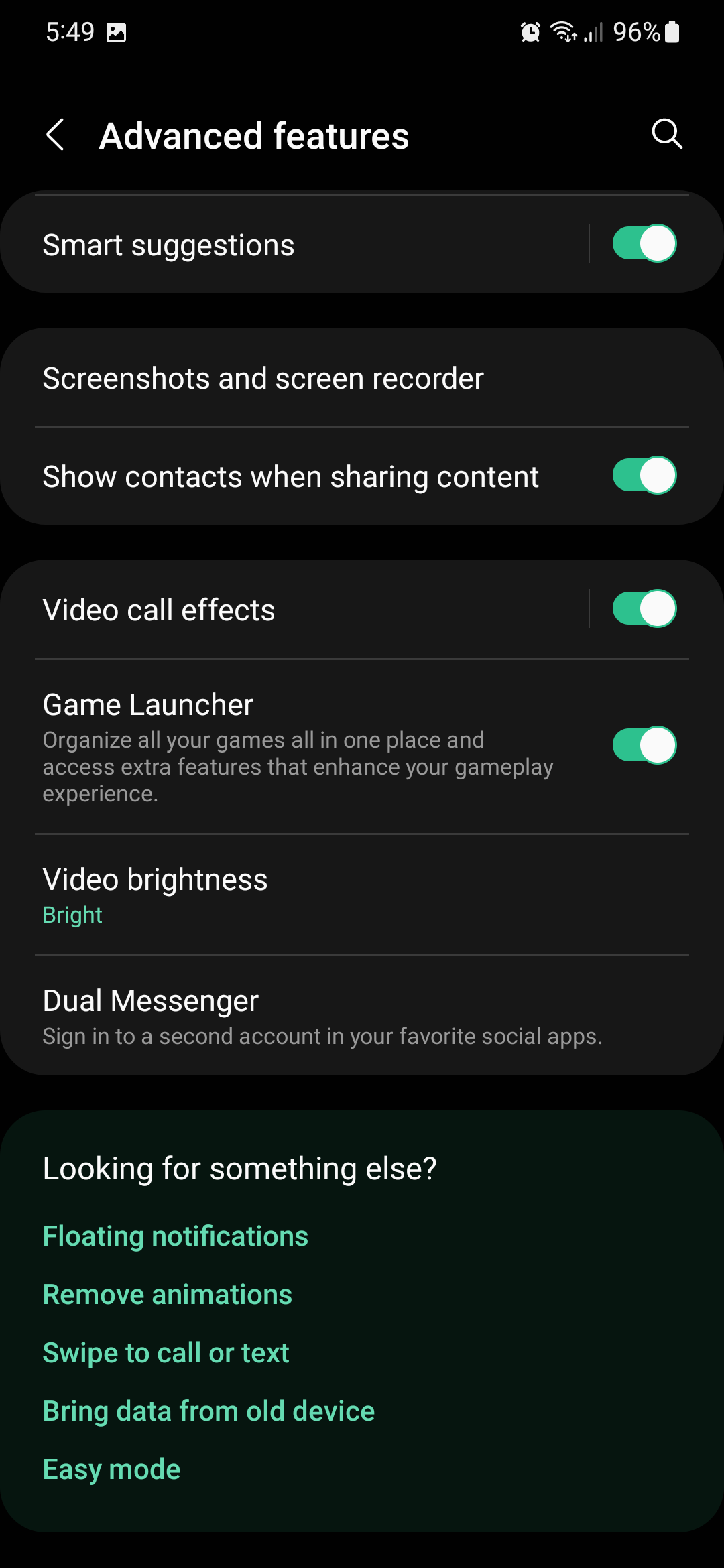
Task: Open Bring data from old device
Action: pos(208,1411)
